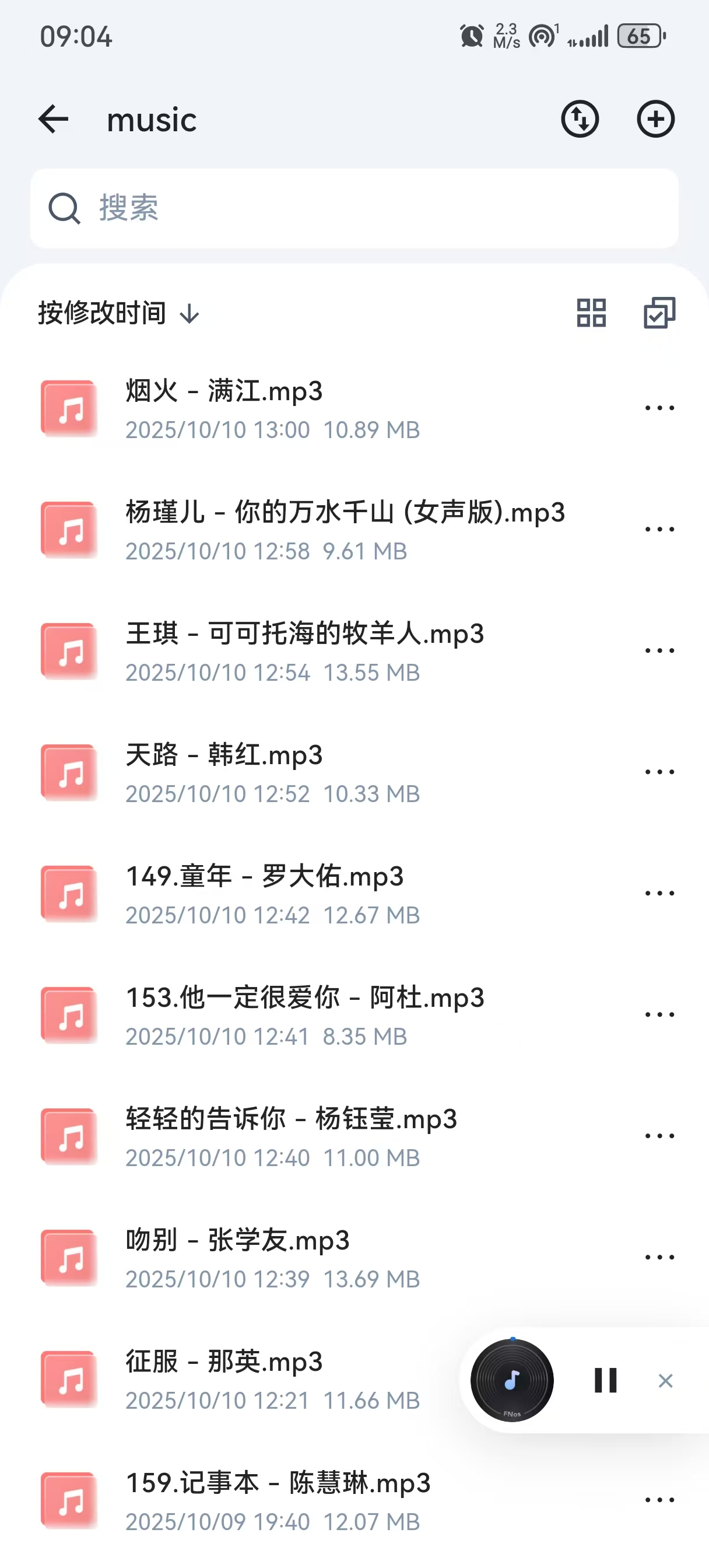
Task: Open the mini player vinyl disc
Action: tap(512, 1381)
